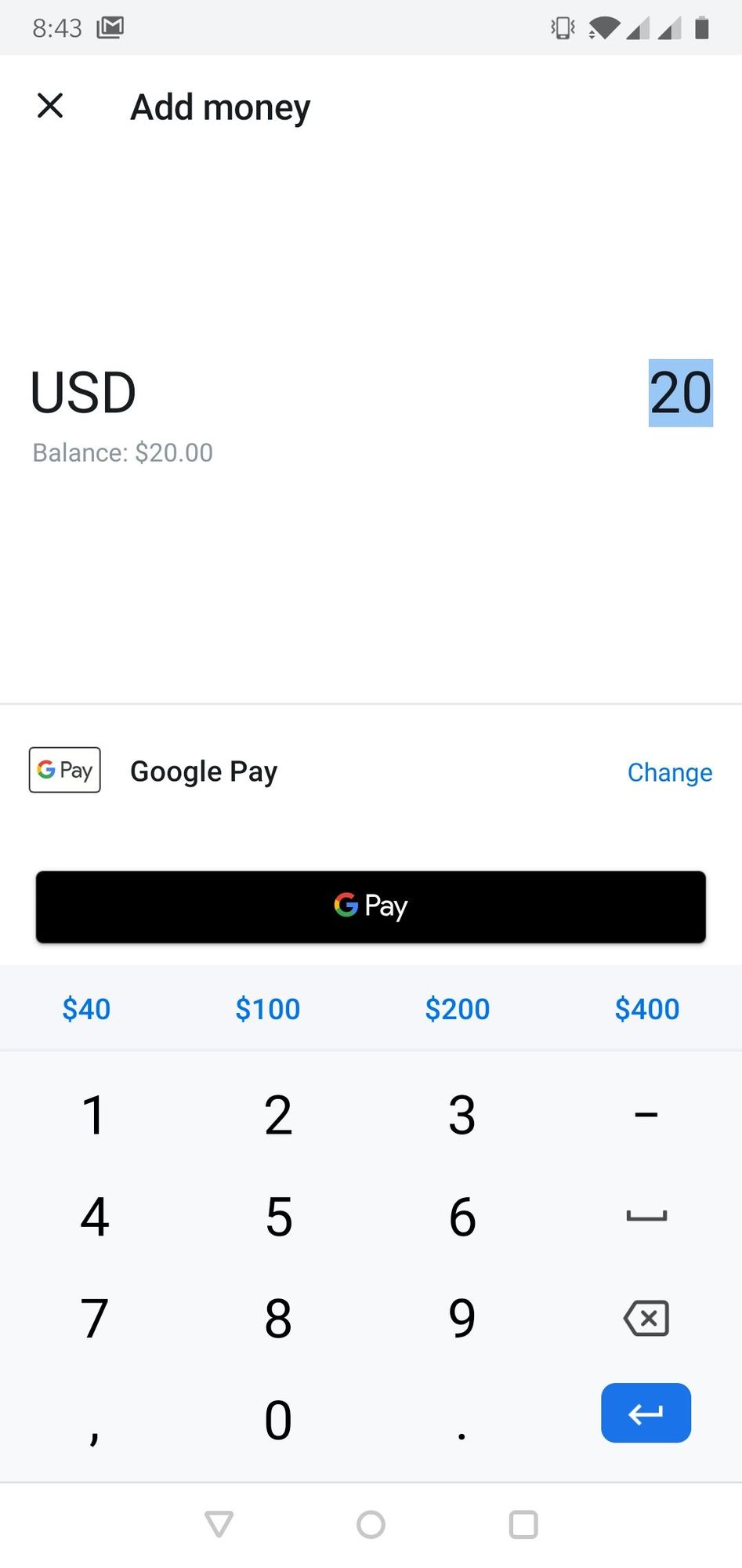The height and width of the screenshot is (1568, 742).
Task: Hit the blue enter key
Action: pos(646,1413)
